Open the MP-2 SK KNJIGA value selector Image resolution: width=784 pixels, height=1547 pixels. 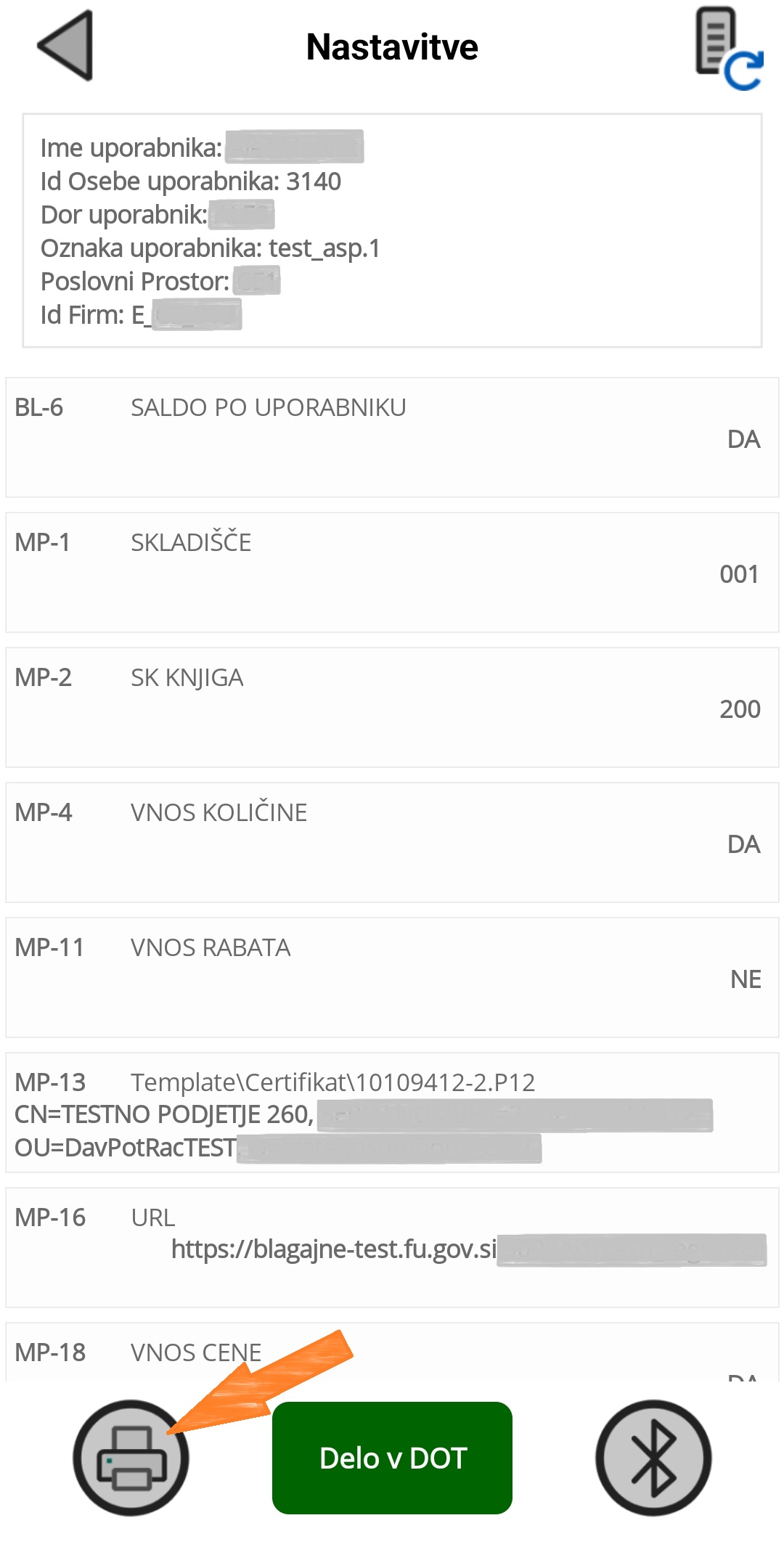[392, 703]
